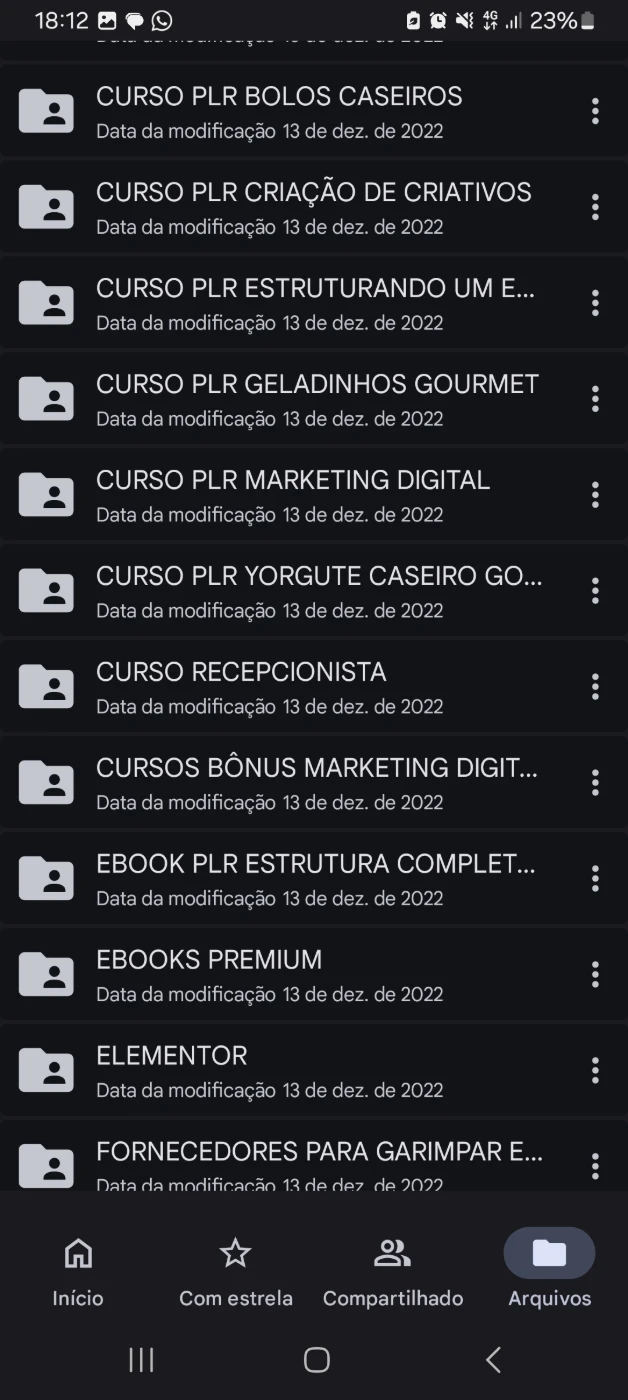Screen dimensions: 628x1400
Task: Go to the Início tab
Action: [x=78, y=1270]
